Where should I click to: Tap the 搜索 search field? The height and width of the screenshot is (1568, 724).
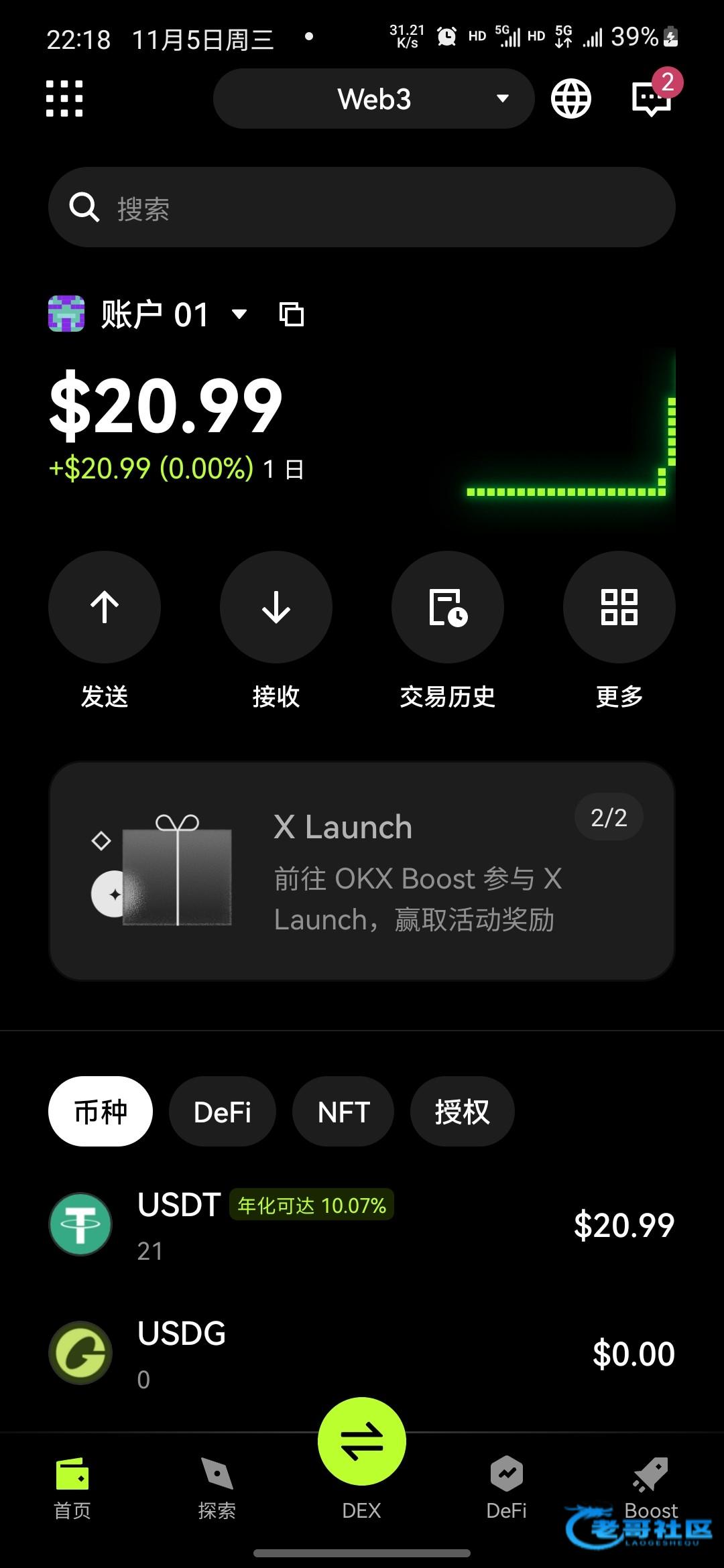pos(362,208)
